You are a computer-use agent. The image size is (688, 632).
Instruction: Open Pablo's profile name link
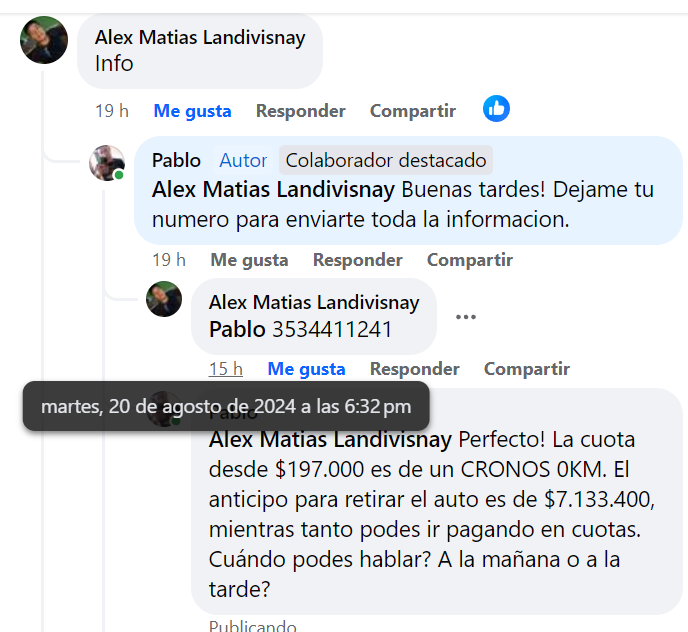[176, 160]
